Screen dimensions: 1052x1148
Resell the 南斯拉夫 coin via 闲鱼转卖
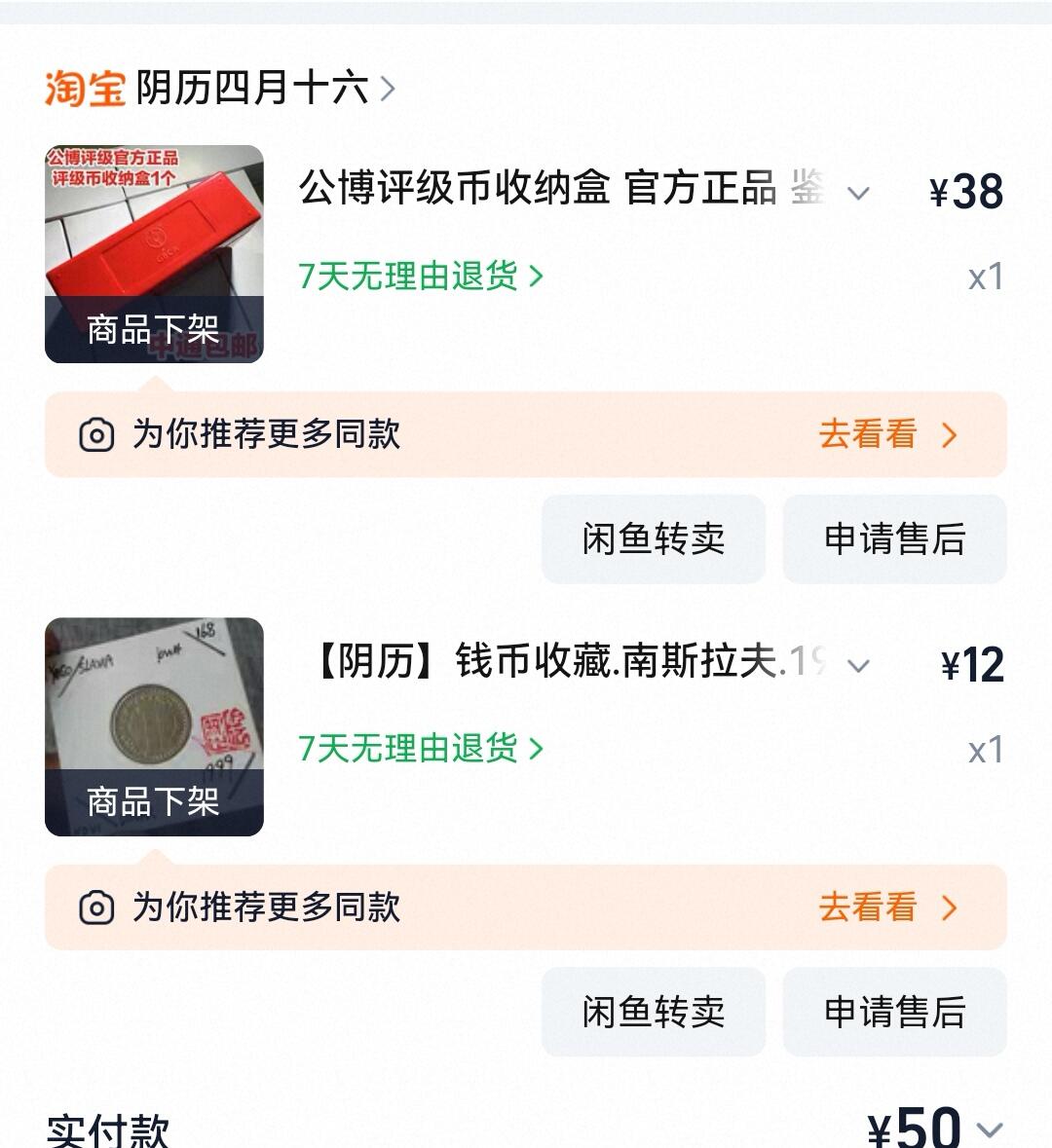coord(654,1012)
